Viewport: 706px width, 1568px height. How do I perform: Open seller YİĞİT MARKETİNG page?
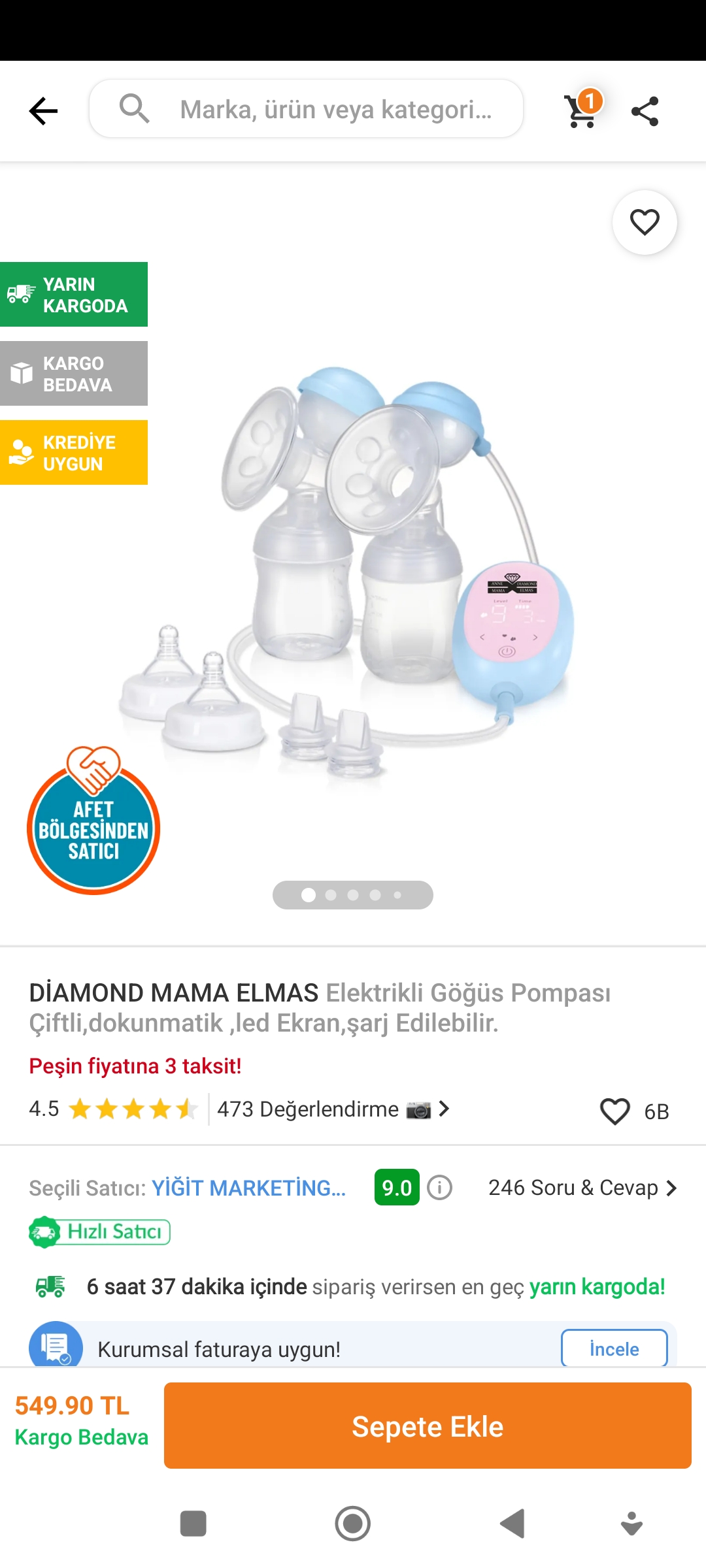pyautogui.click(x=248, y=1188)
